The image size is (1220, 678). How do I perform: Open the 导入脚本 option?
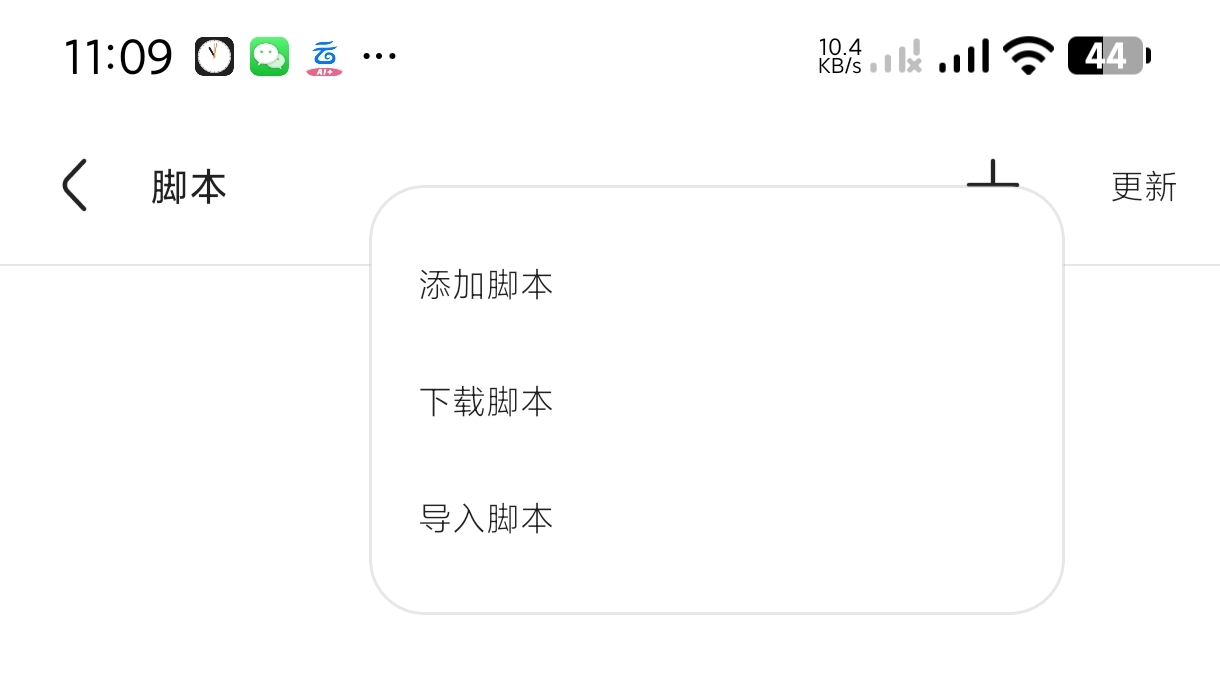tap(486, 520)
